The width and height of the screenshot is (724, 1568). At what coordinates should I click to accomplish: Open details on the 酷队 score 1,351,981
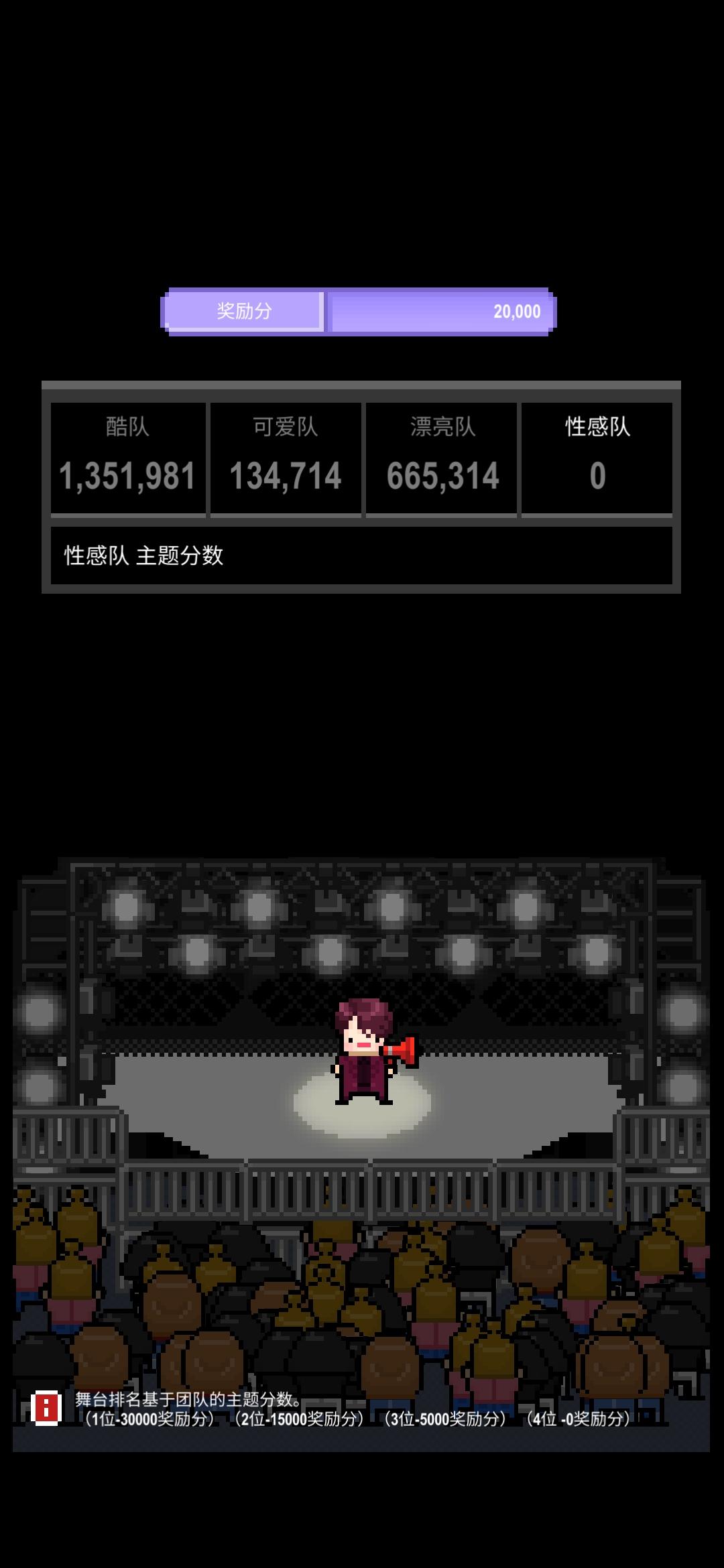[127, 476]
